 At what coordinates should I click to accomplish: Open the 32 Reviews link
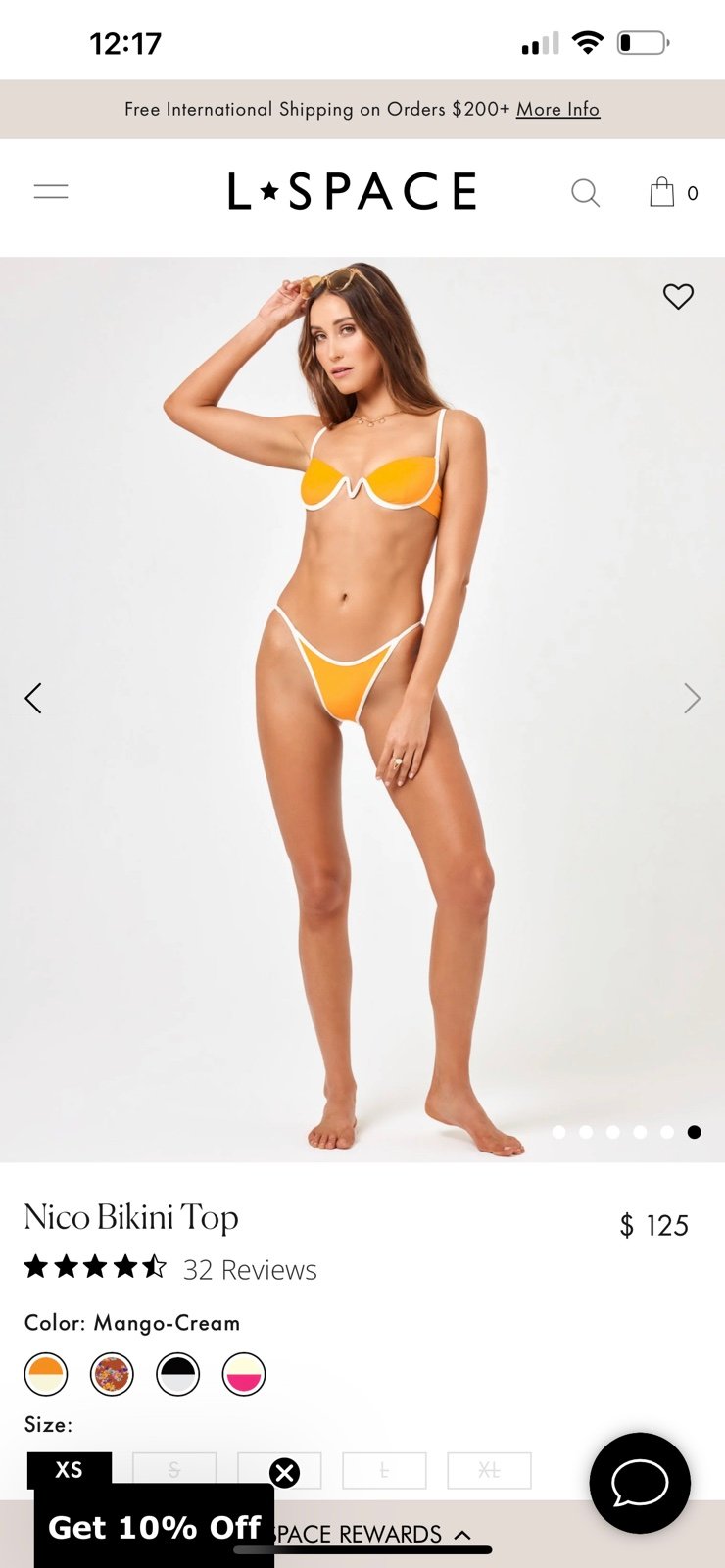tap(250, 1269)
